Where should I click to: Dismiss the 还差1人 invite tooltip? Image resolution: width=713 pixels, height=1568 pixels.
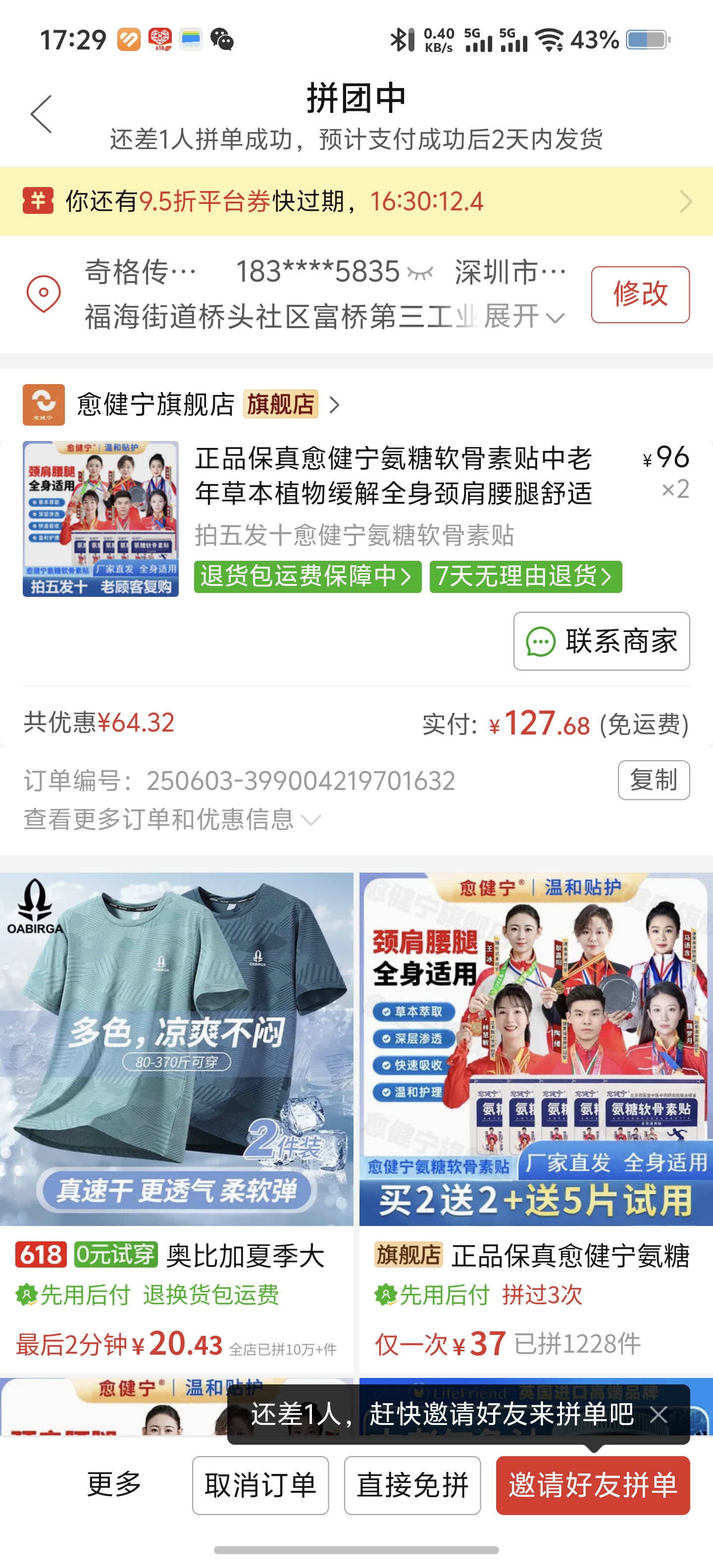(658, 1415)
